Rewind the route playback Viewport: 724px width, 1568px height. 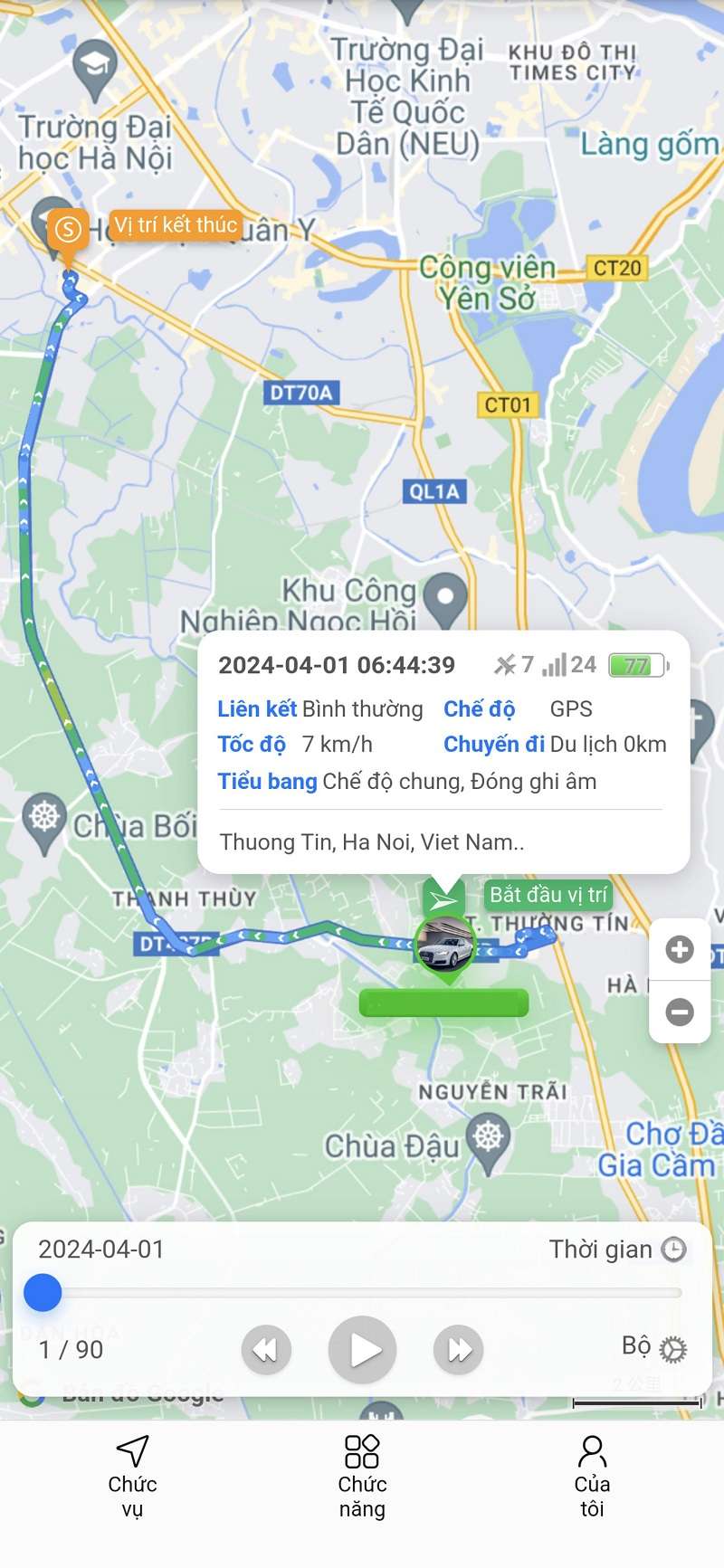tap(265, 1349)
